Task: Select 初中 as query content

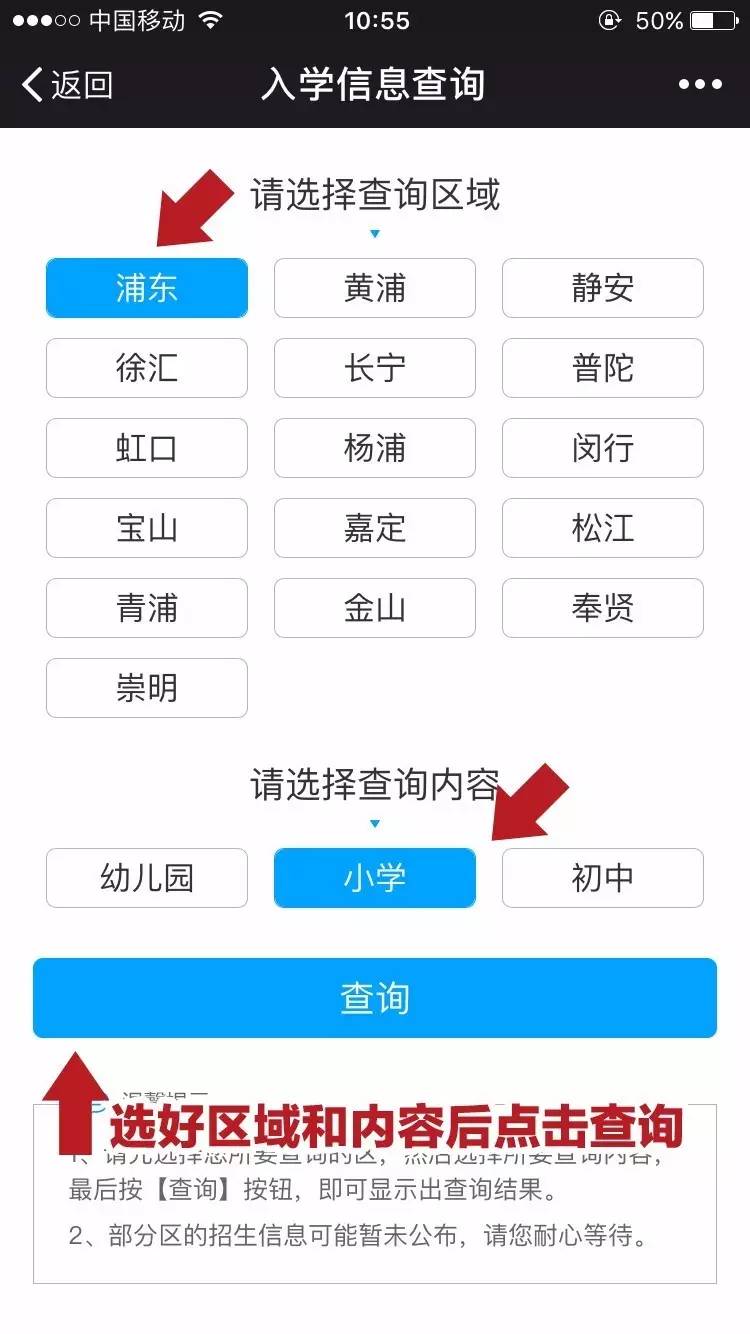Action: tap(602, 877)
